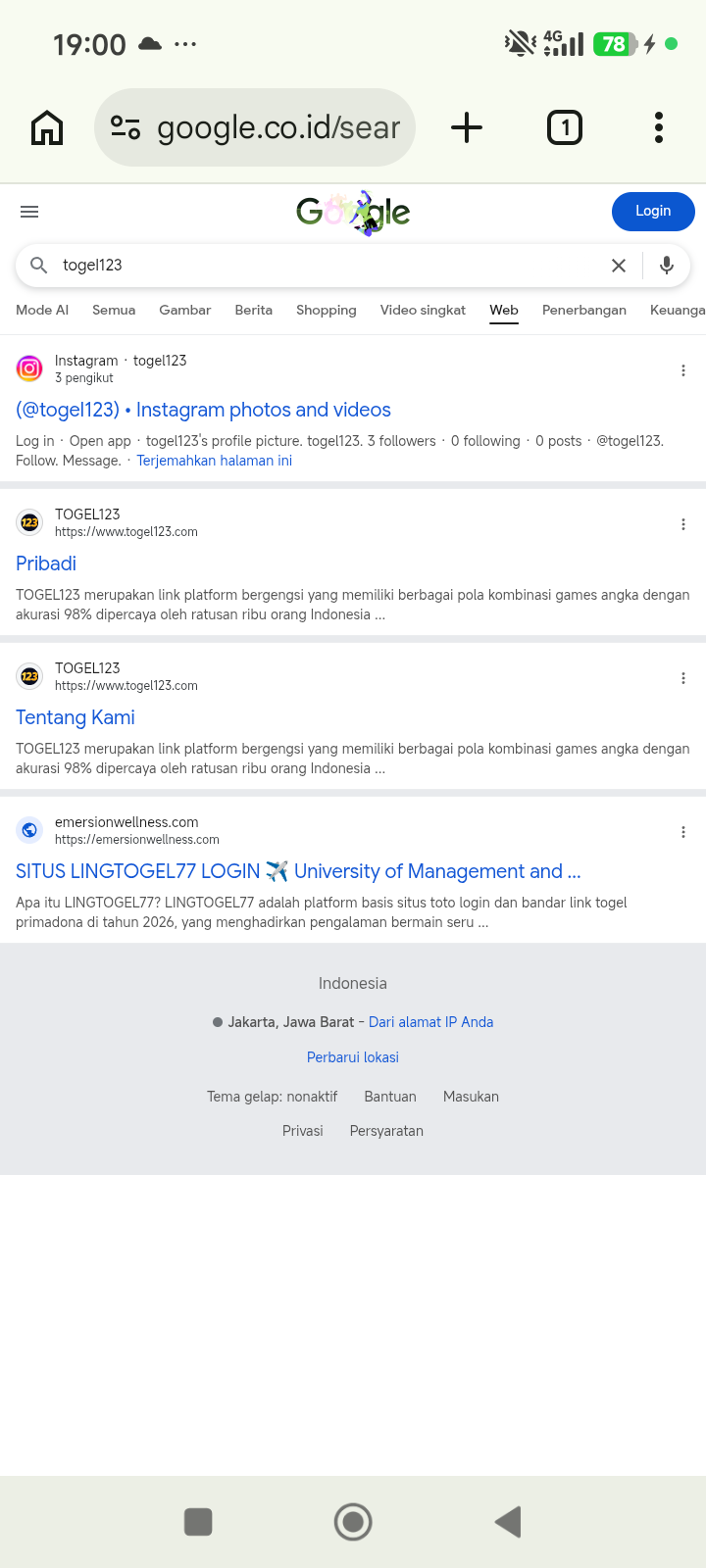The width and height of the screenshot is (706, 1568).
Task: Tap Terjemahkan halaman ini link
Action: [x=215, y=461]
